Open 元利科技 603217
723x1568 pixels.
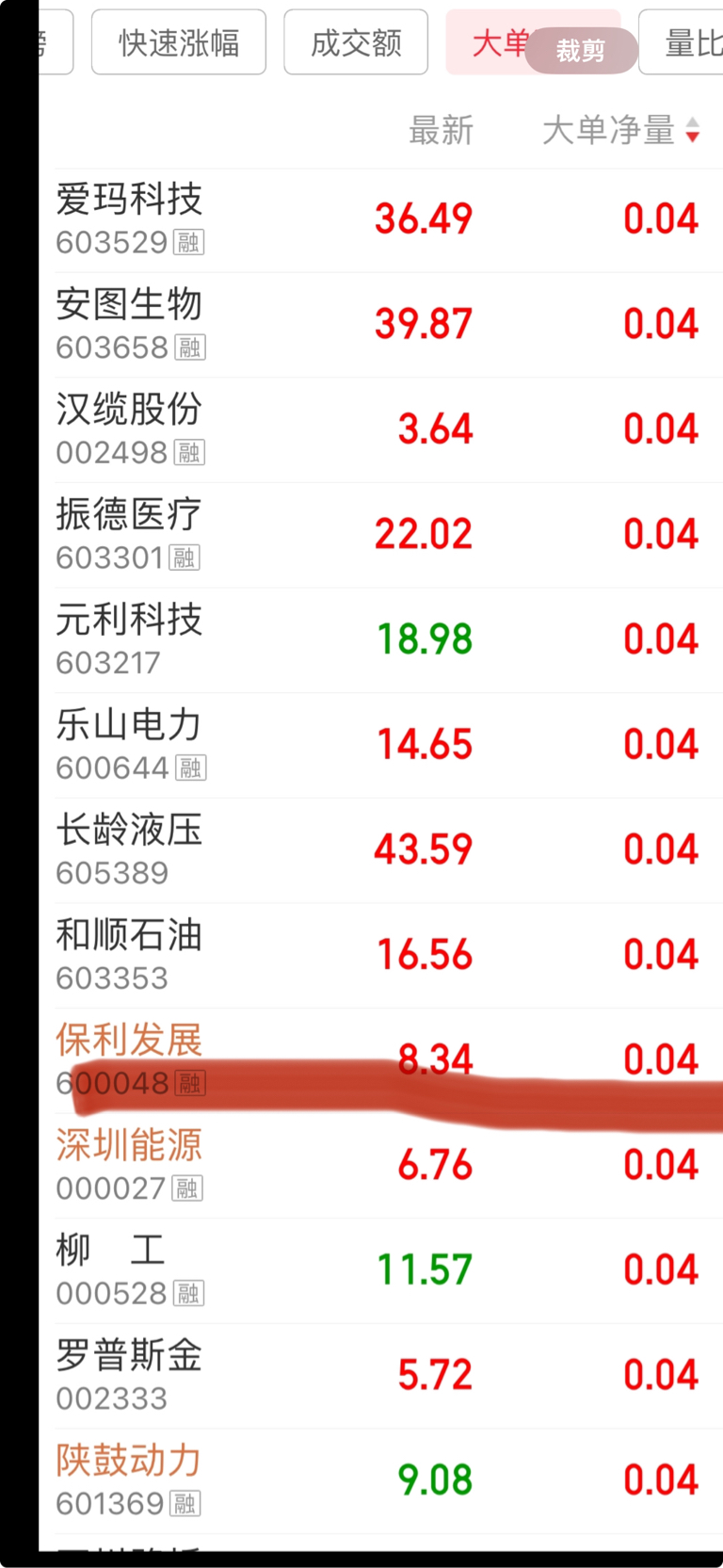381,641
